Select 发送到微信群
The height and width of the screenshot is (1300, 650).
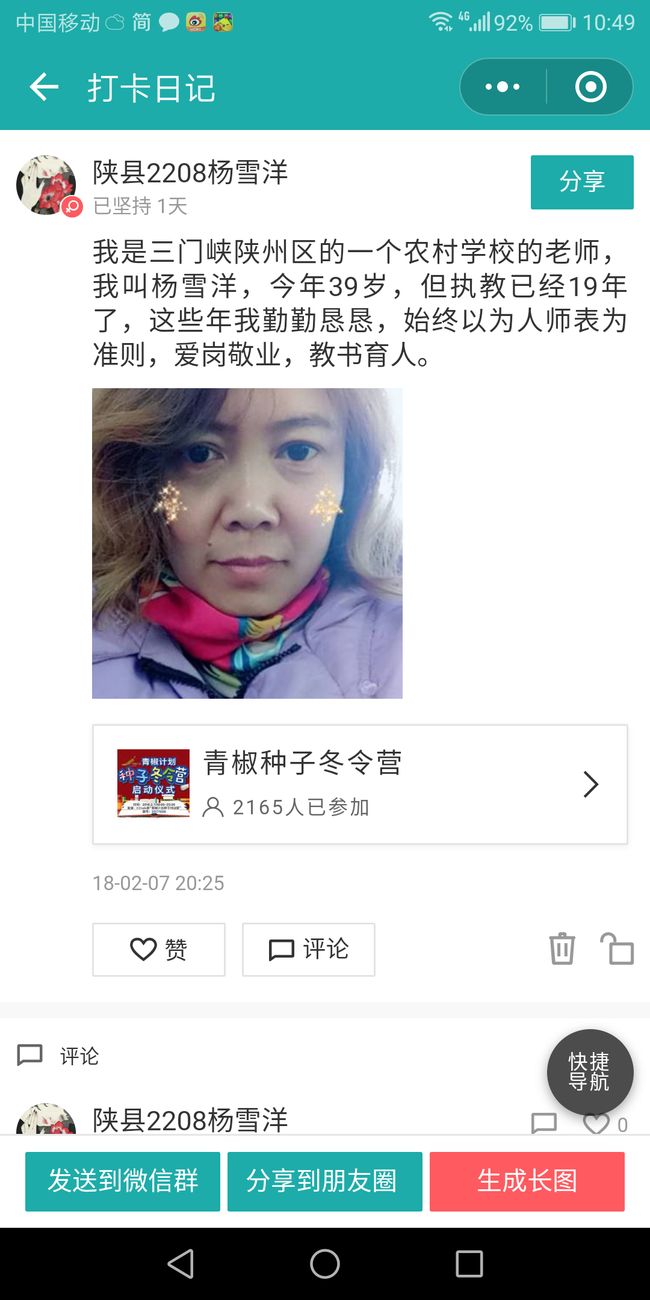pyautogui.click(x=122, y=1181)
